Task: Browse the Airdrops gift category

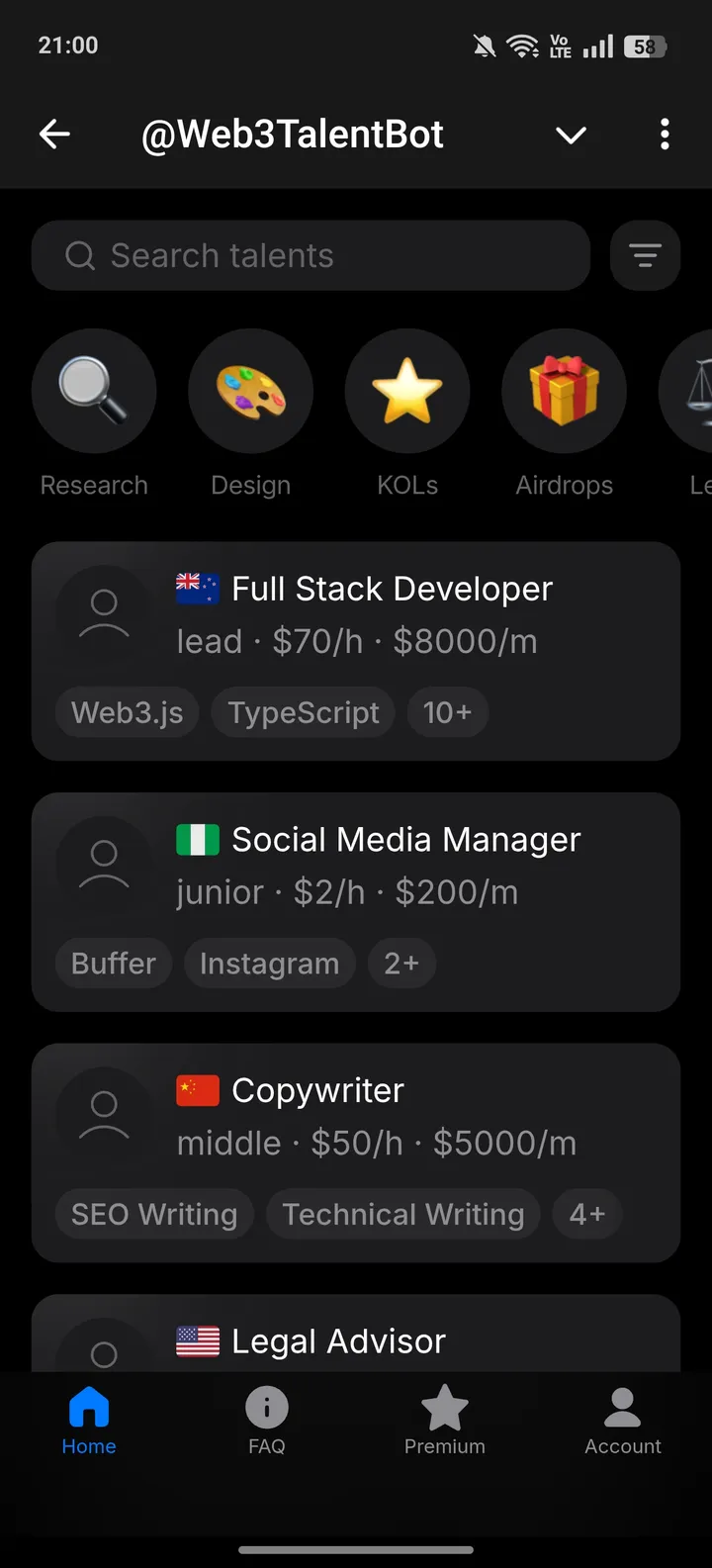Action: point(564,391)
